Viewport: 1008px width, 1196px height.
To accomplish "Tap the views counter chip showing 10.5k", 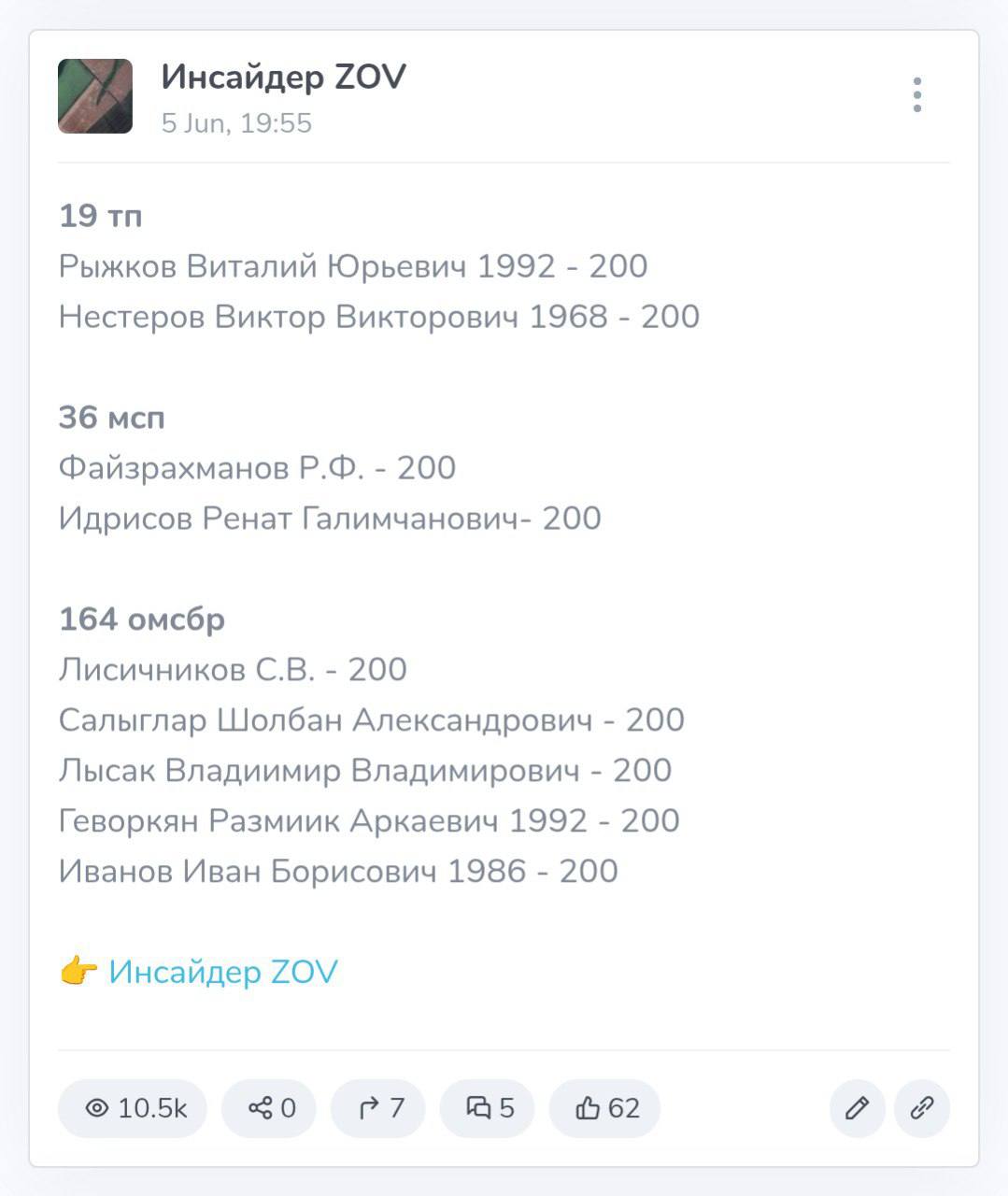I will (x=133, y=1108).
